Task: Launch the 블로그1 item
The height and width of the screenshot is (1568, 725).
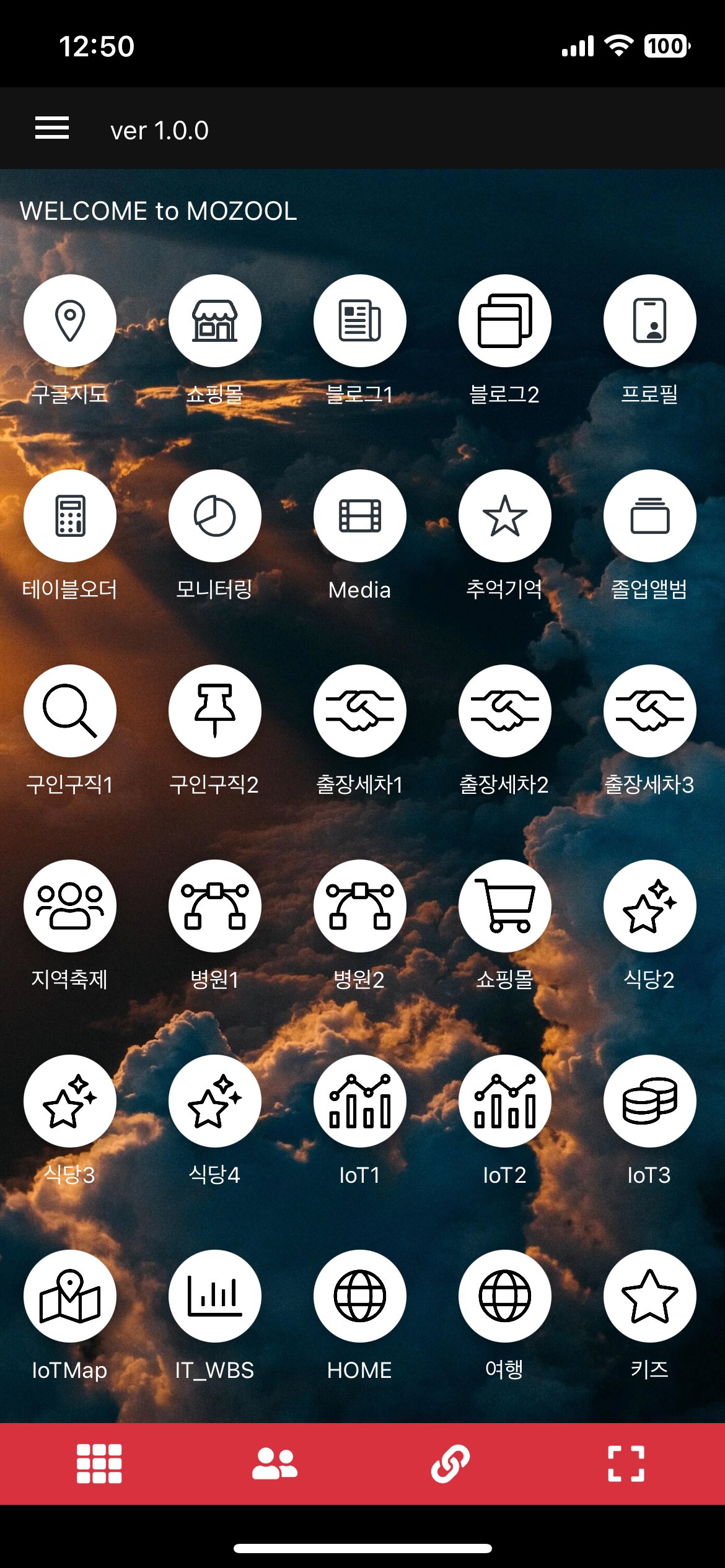Action: (360, 321)
